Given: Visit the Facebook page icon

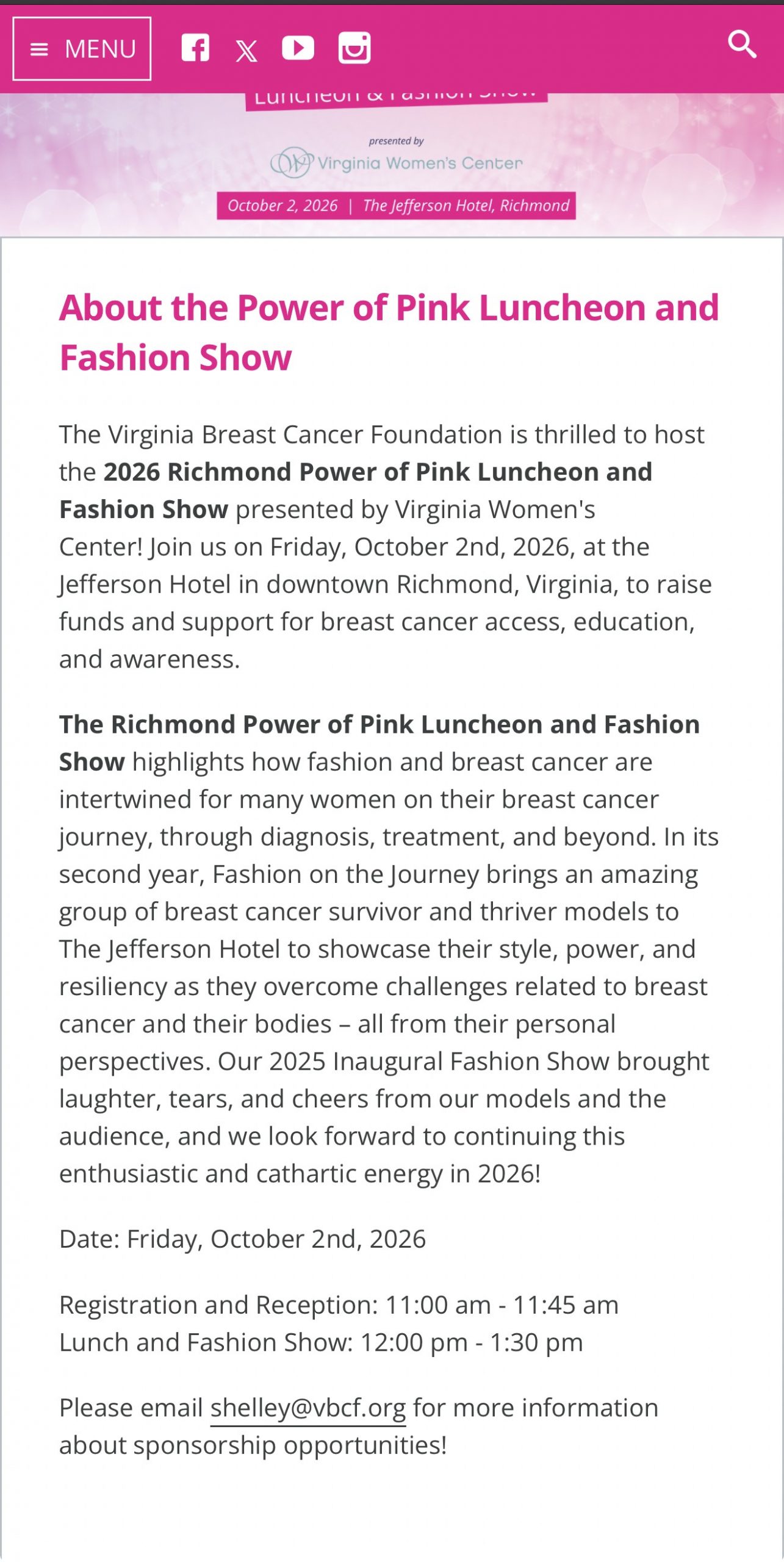Looking at the screenshot, I should [x=195, y=48].
